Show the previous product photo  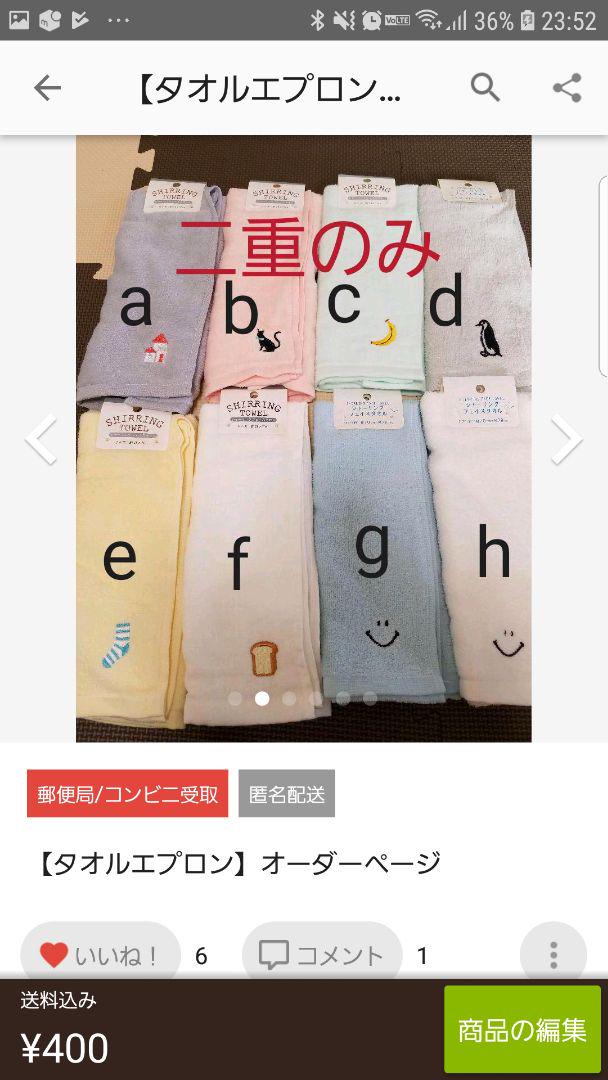click(41, 439)
